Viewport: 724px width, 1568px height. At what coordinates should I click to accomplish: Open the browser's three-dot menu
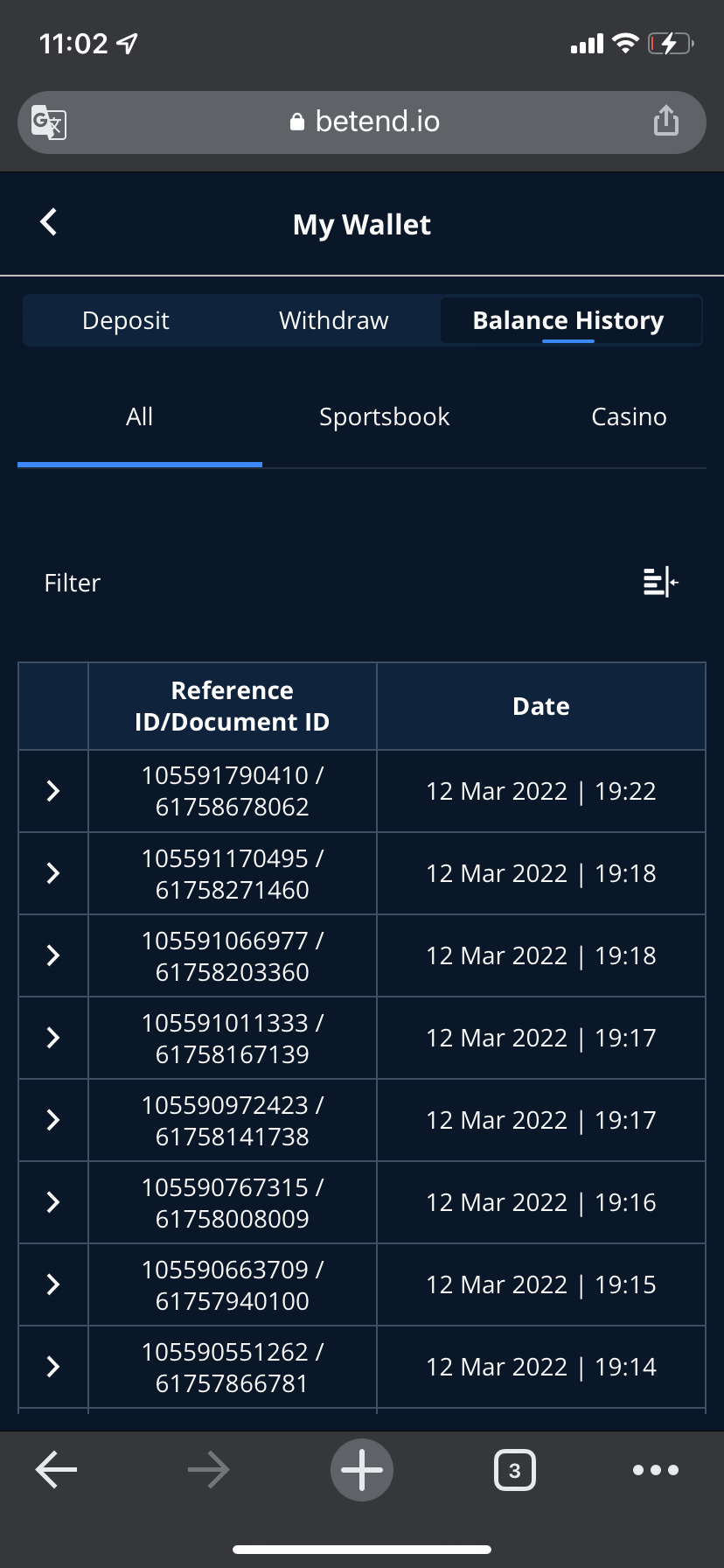(656, 1470)
